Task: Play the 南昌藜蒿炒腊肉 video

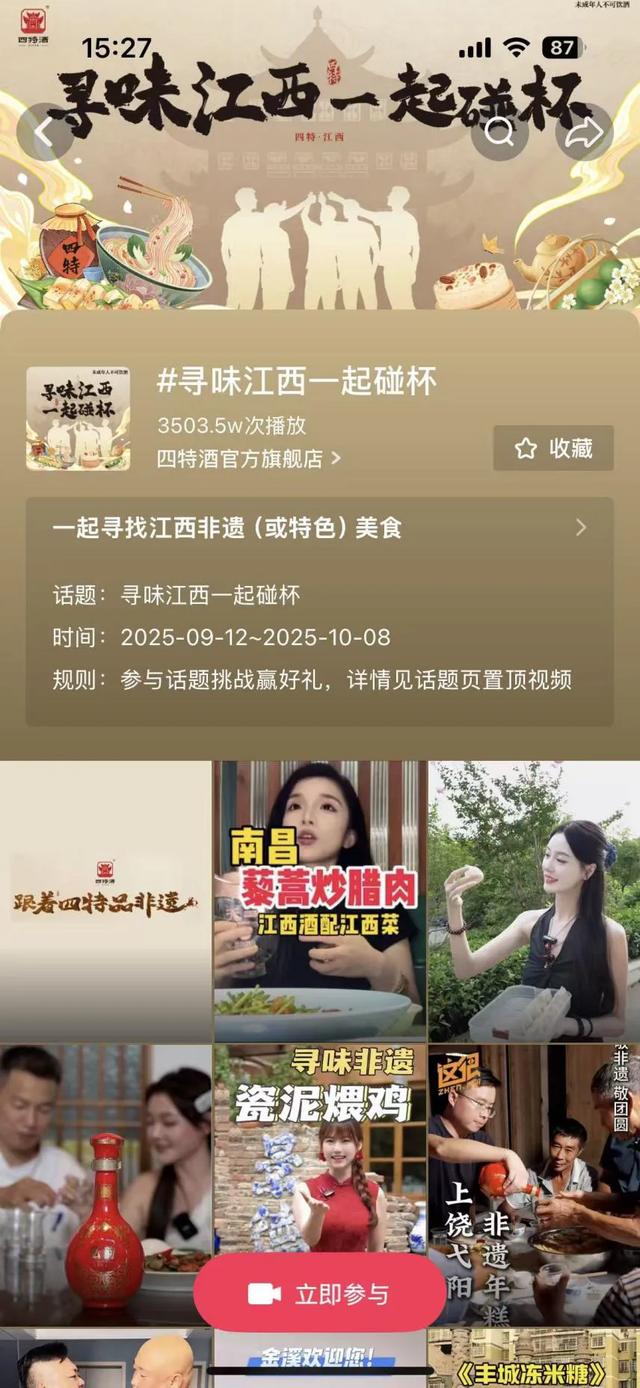Action: pyautogui.click(x=320, y=901)
